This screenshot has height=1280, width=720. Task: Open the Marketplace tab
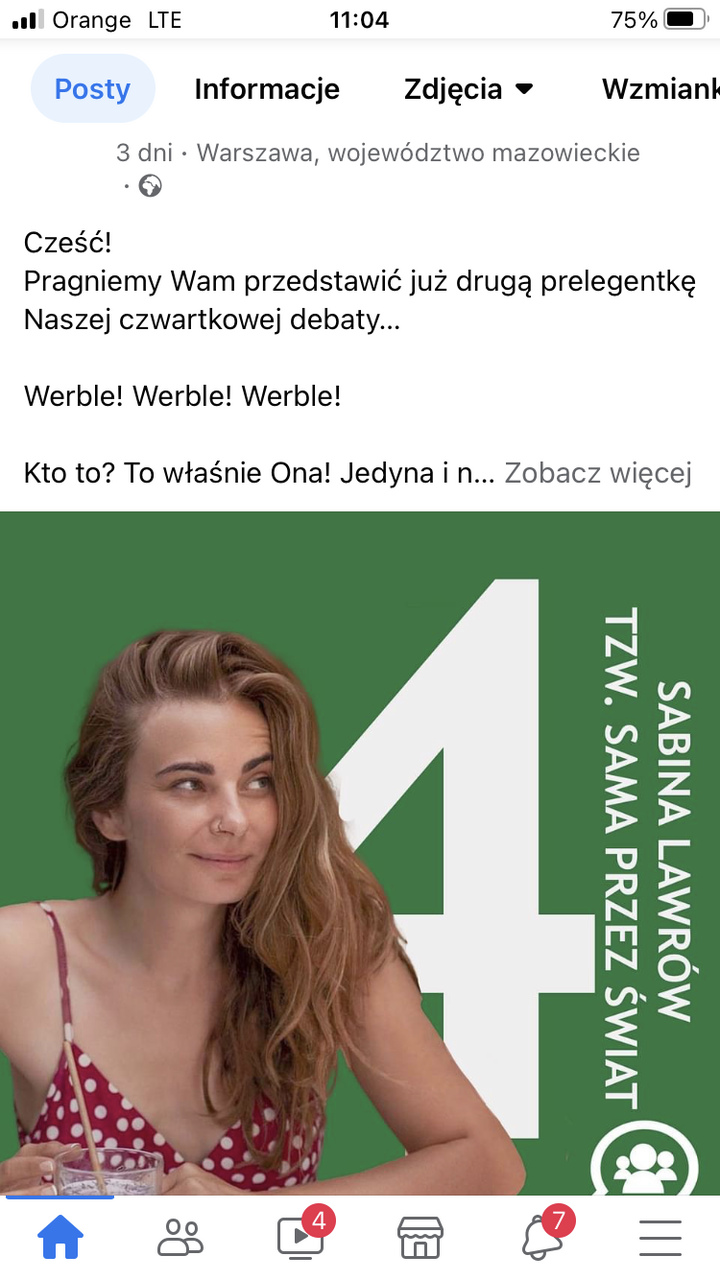[420, 1238]
